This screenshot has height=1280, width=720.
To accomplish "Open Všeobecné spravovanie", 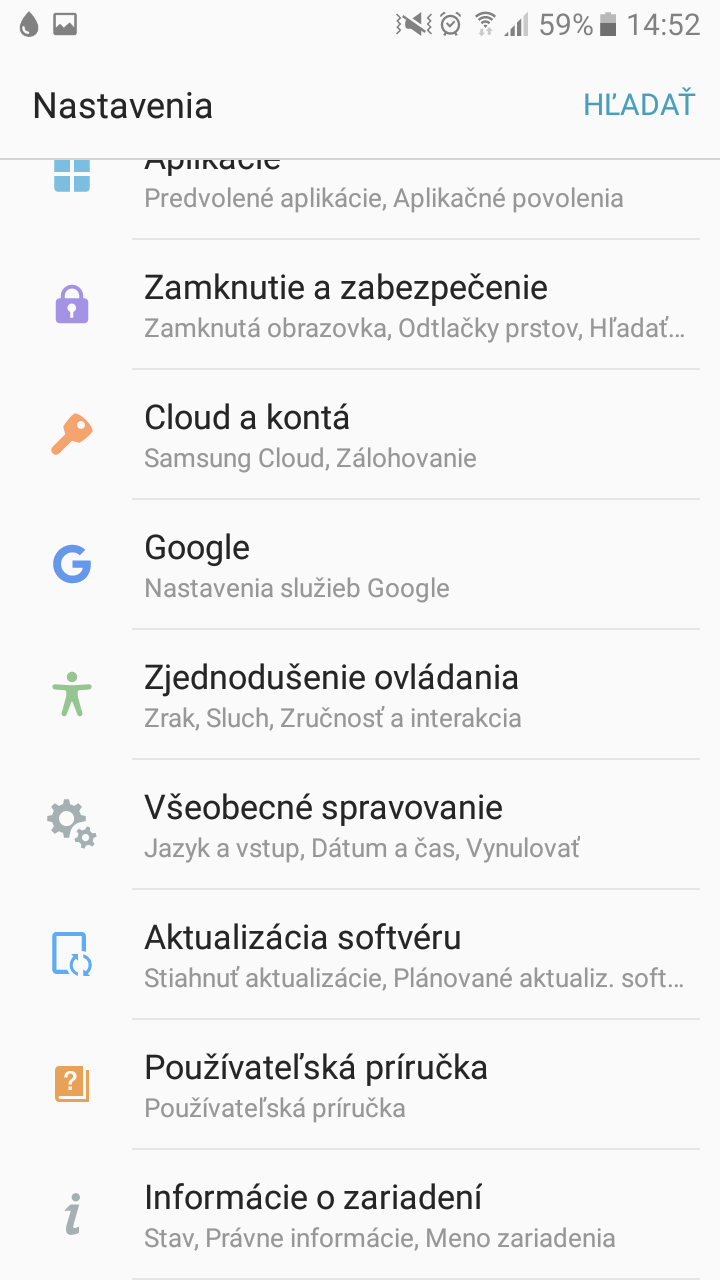I will [360, 825].
